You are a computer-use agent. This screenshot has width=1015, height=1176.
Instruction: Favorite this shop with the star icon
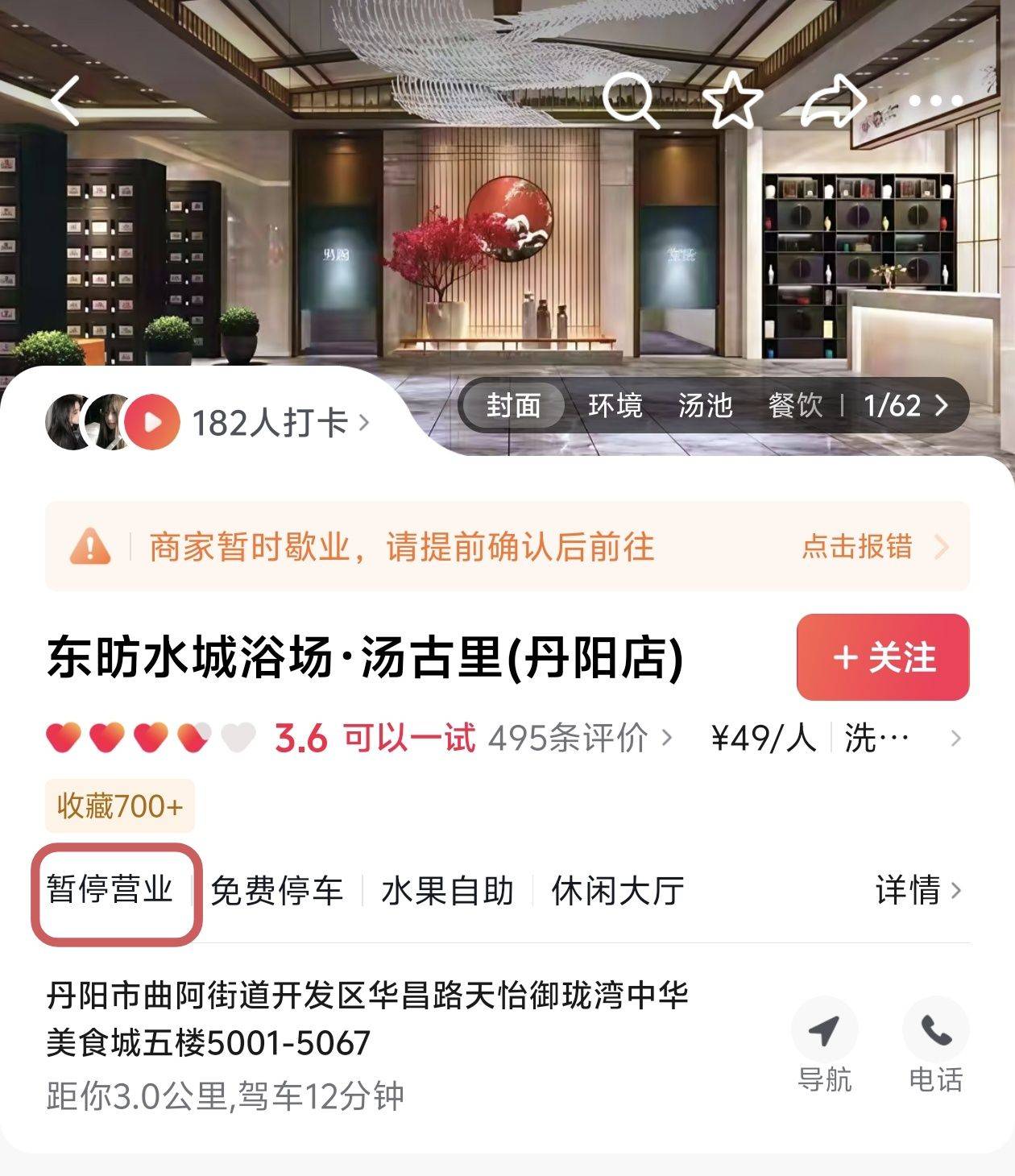click(x=732, y=101)
